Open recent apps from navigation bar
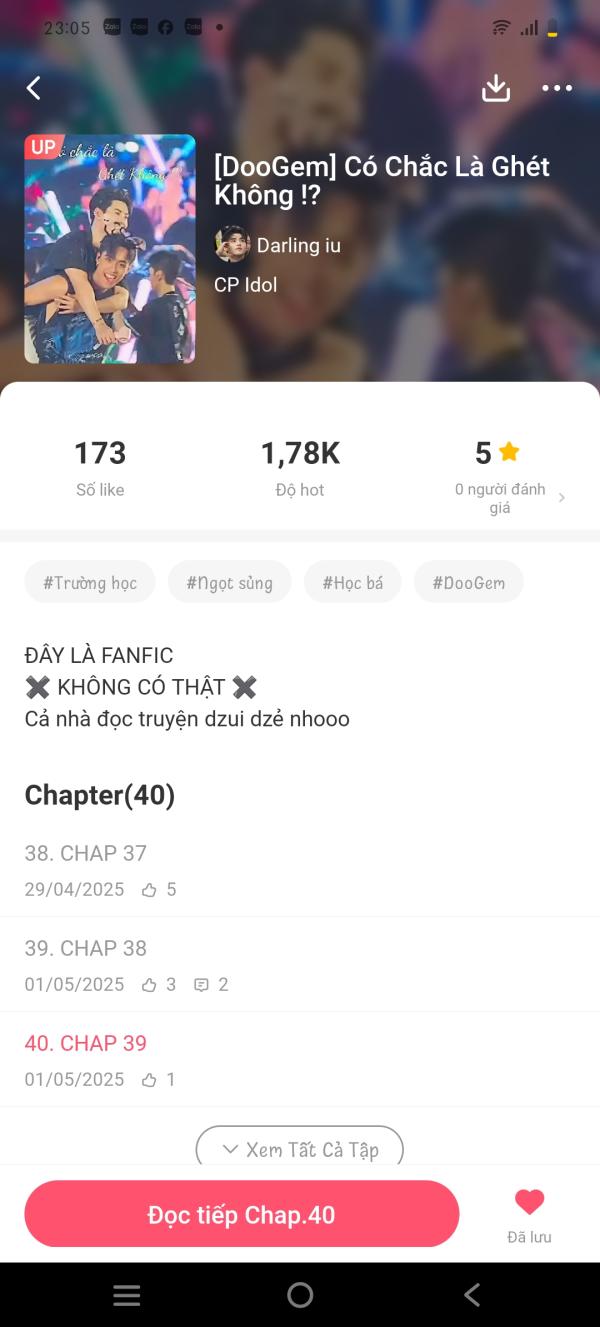600x1327 pixels. point(127,1295)
